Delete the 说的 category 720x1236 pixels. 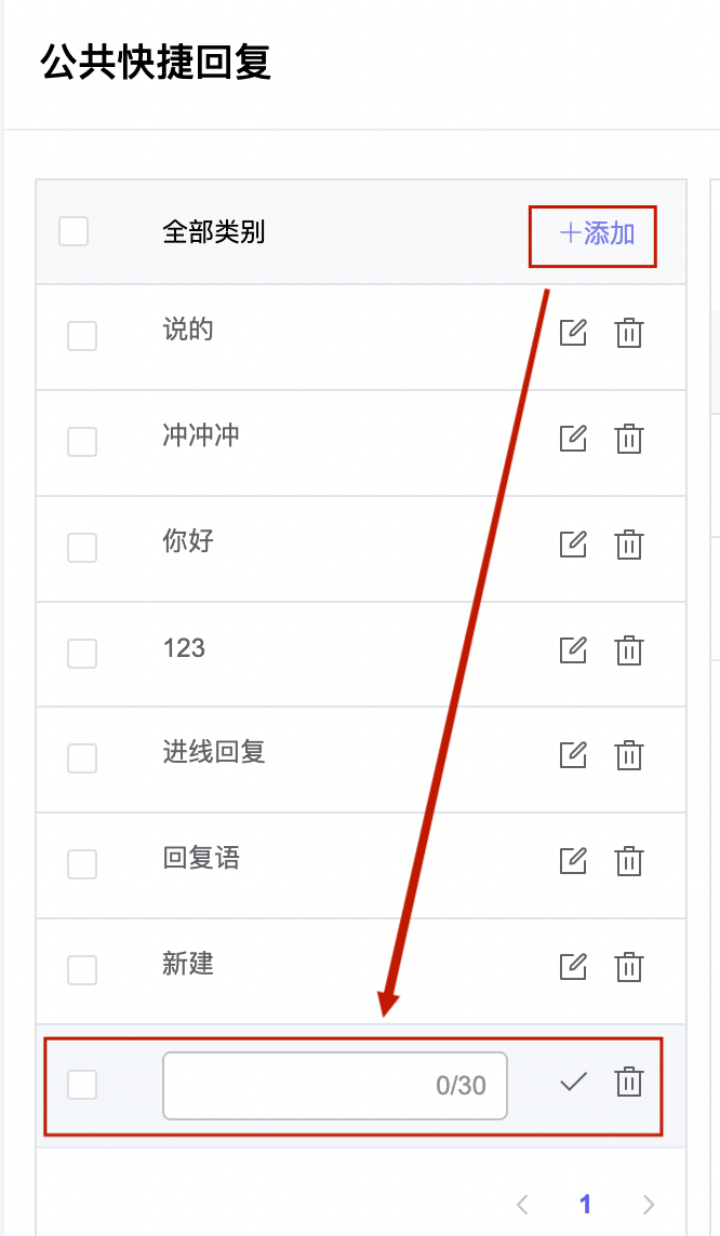(628, 333)
